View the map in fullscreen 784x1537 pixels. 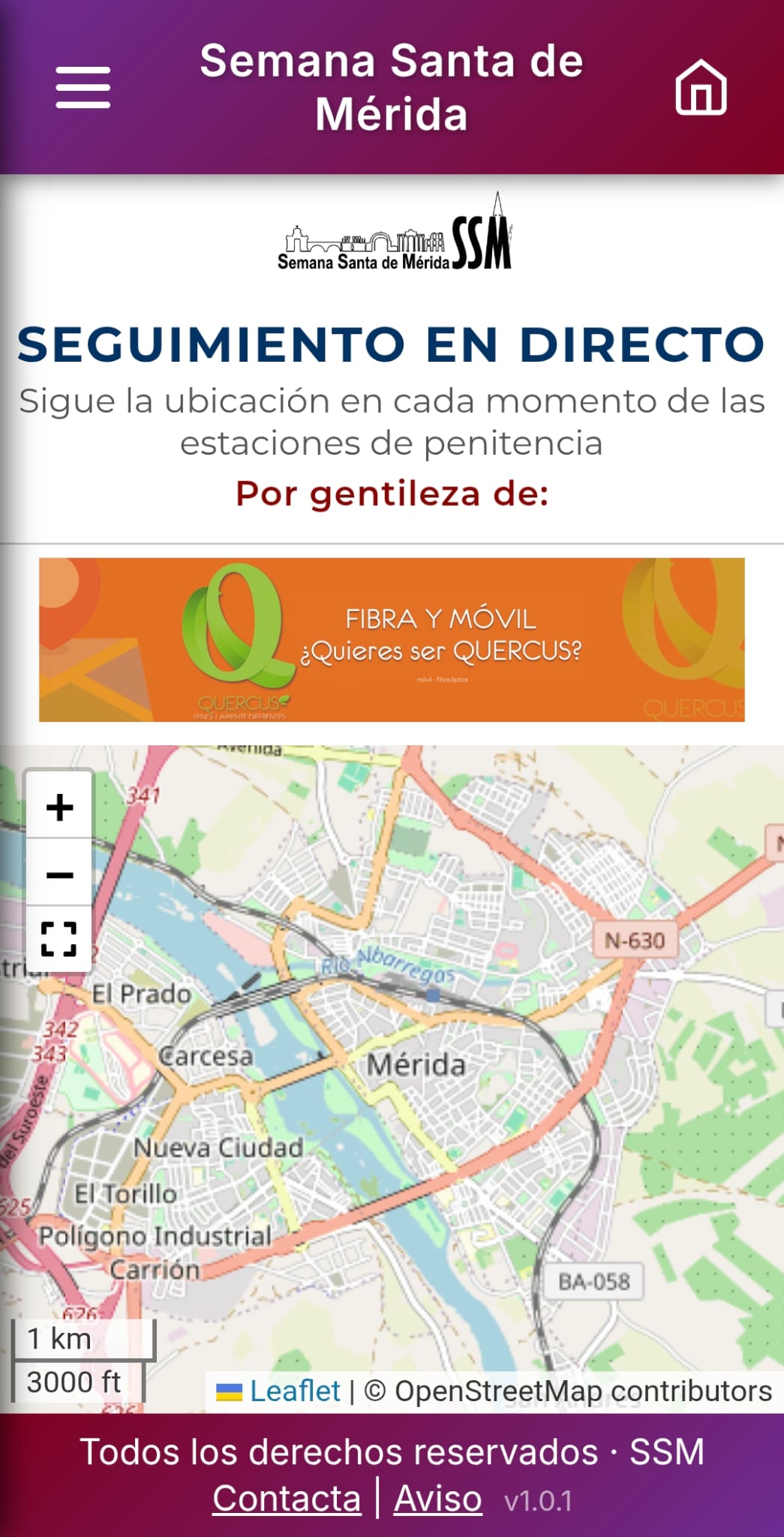pos(59,939)
